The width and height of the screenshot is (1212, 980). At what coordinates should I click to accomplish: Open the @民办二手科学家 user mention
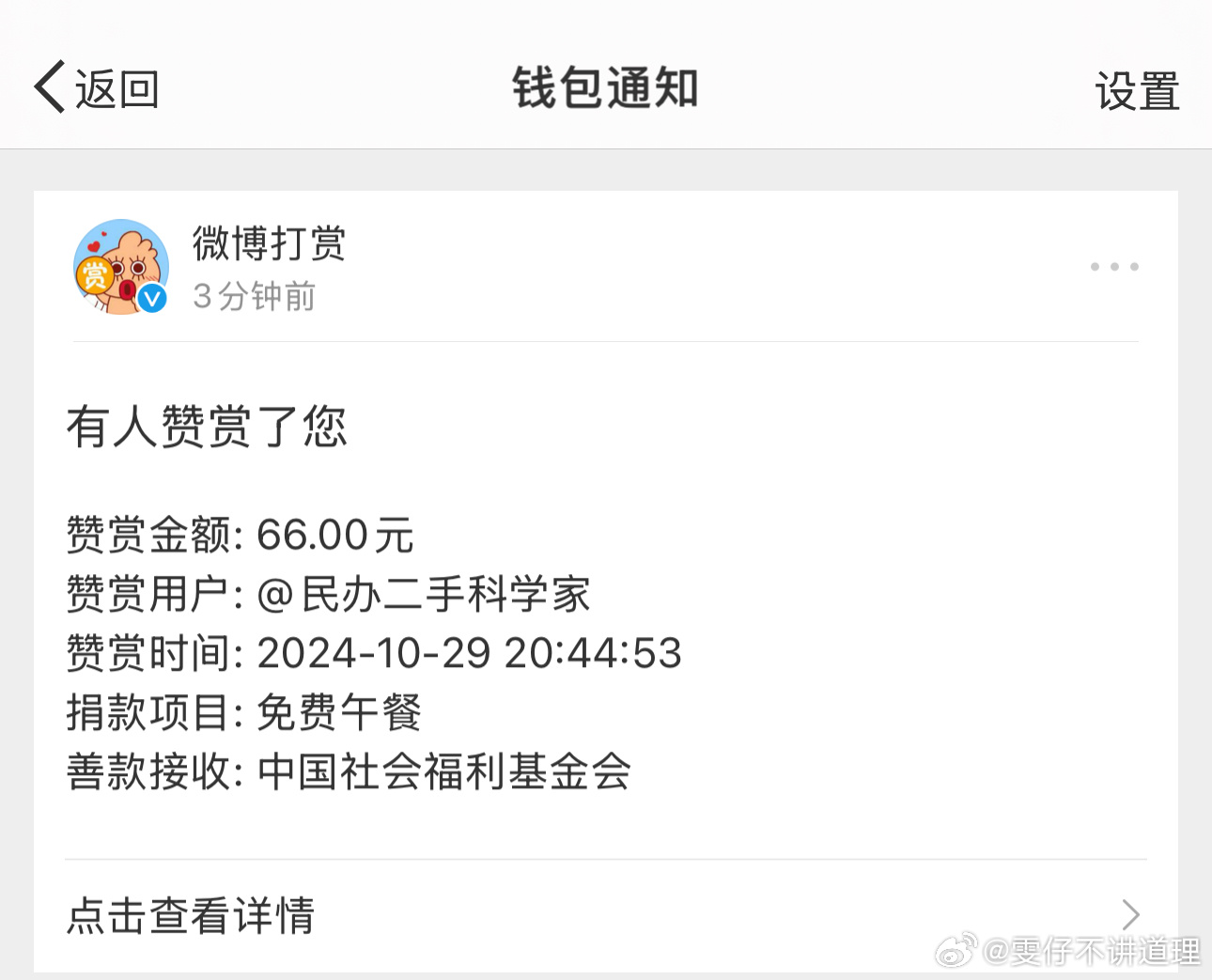[424, 595]
